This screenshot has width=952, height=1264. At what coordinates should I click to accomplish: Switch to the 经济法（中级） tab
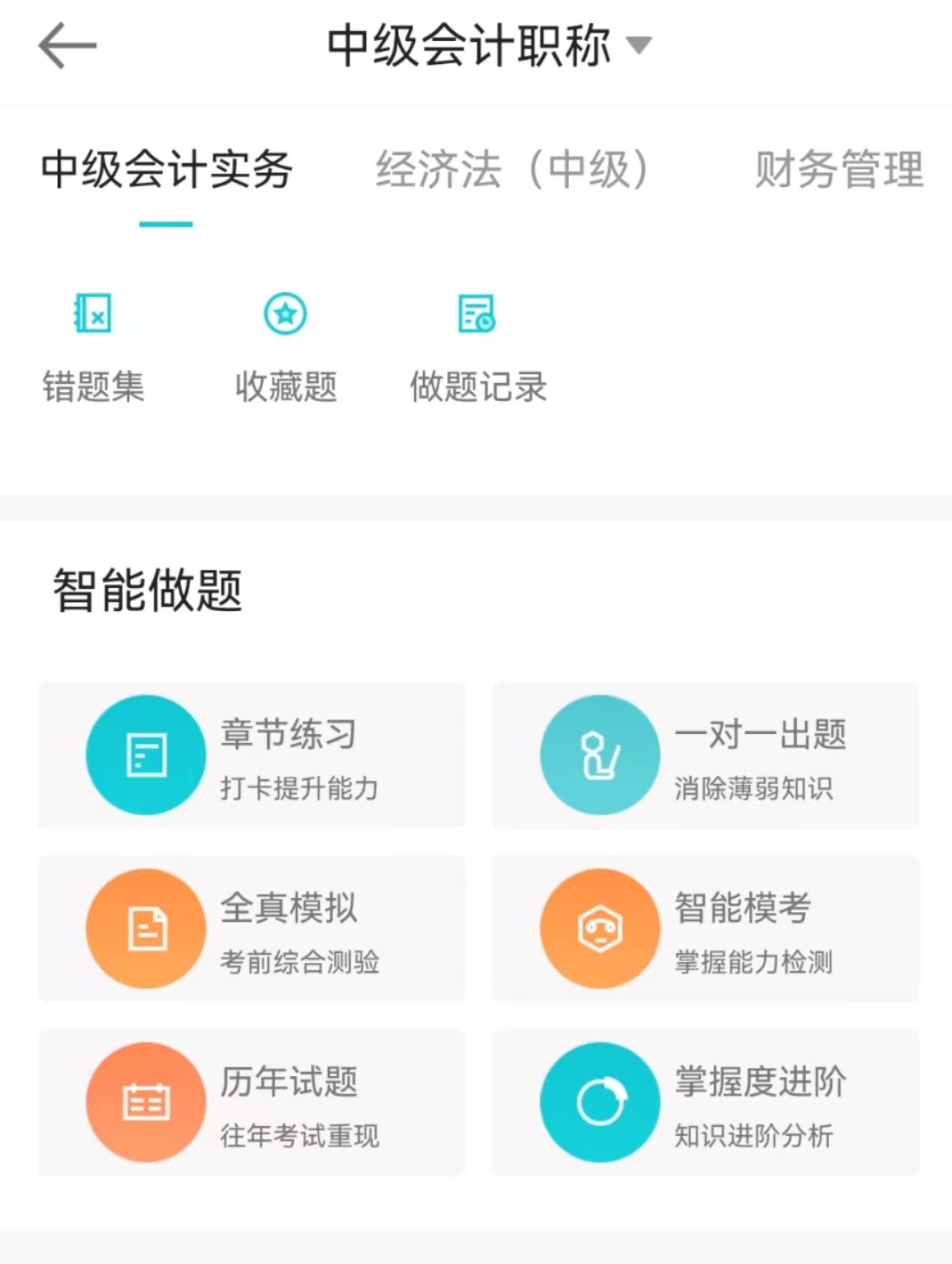pyautogui.click(x=512, y=169)
